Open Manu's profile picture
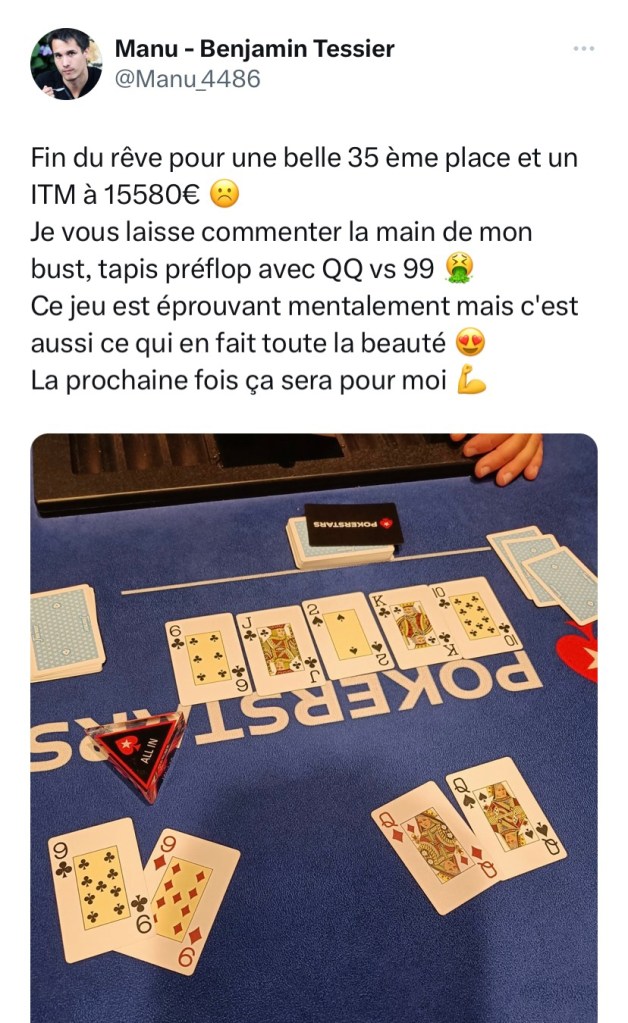The height and width of the screenshot is (1023, 628). click(66, 64)
